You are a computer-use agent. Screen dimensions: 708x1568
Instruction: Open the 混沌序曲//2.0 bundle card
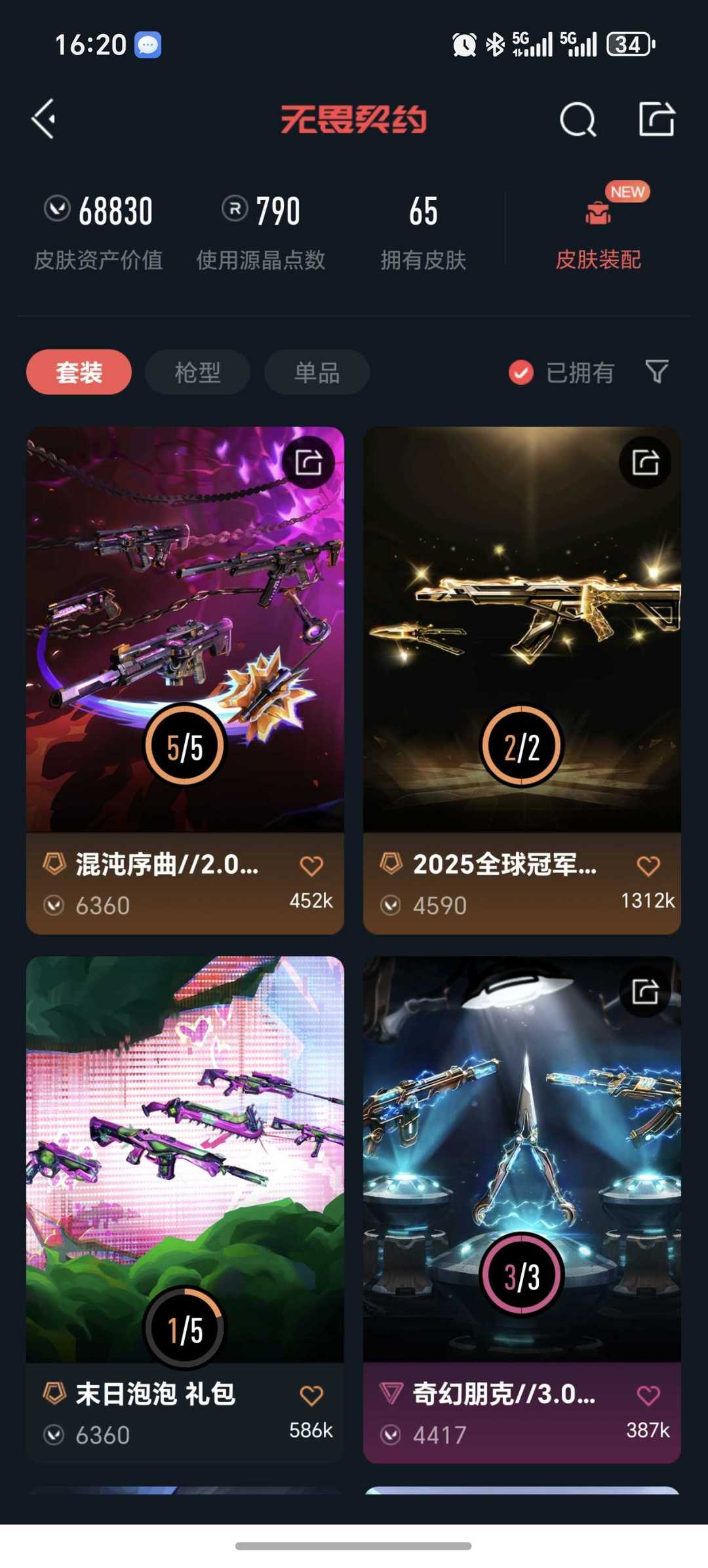coord(185,680)
